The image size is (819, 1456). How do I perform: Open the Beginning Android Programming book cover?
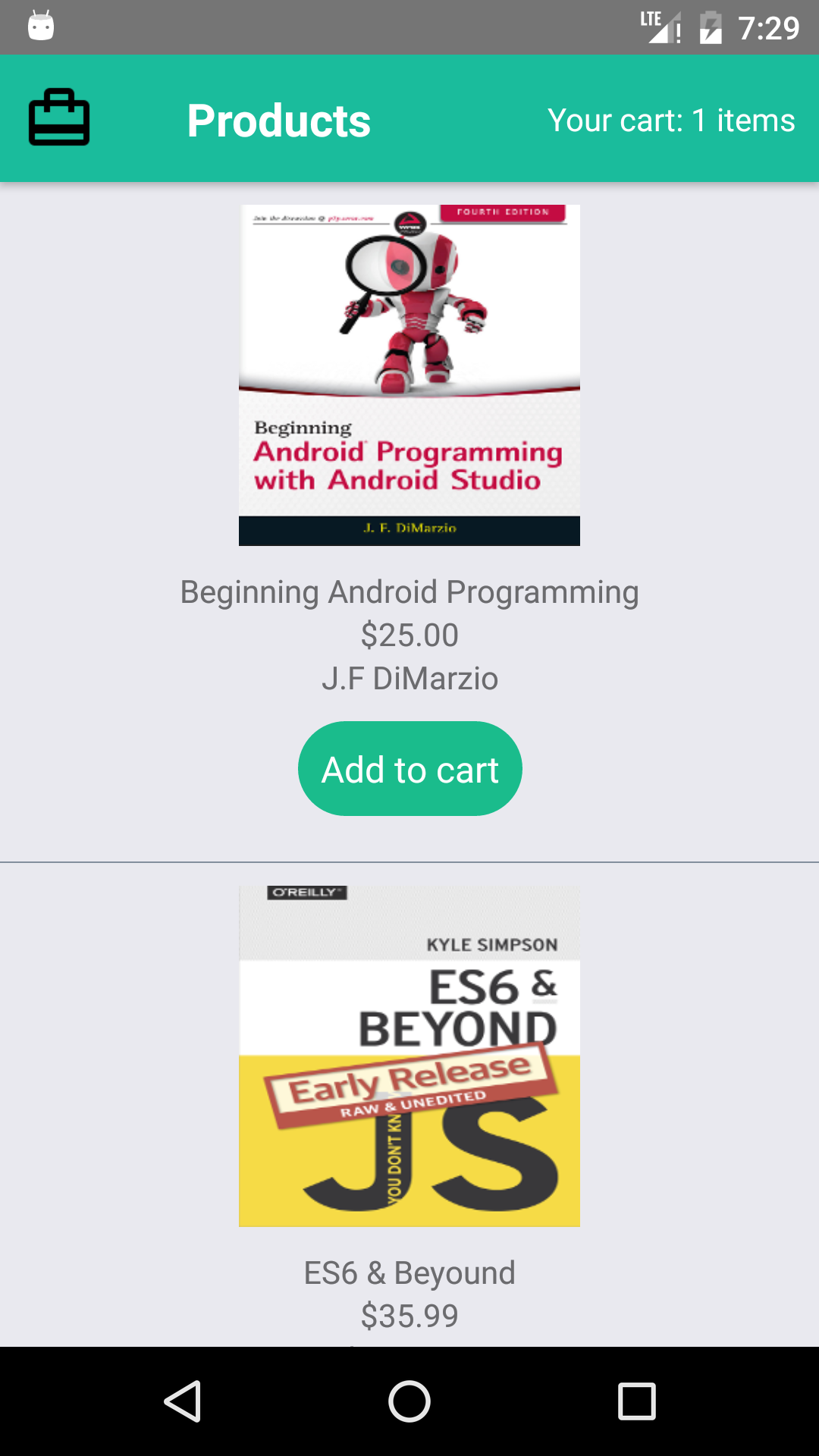[x=409, y=375]
